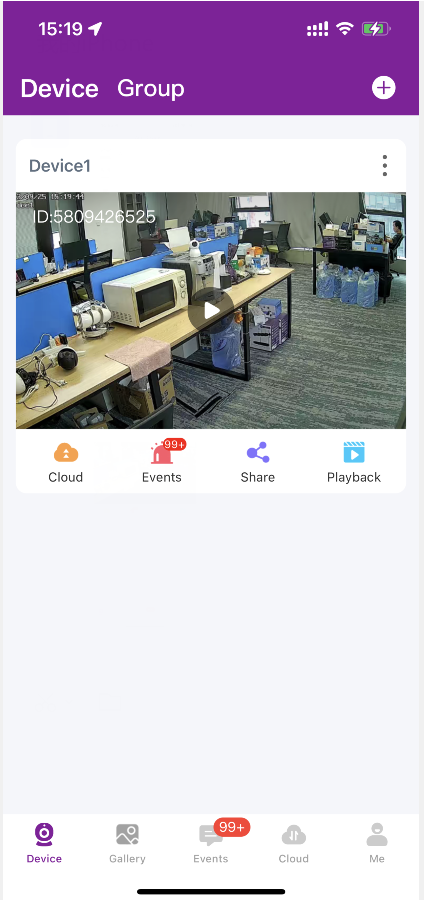Switch to Cloud in bottom navigation
424x900 pixels.
294,843
